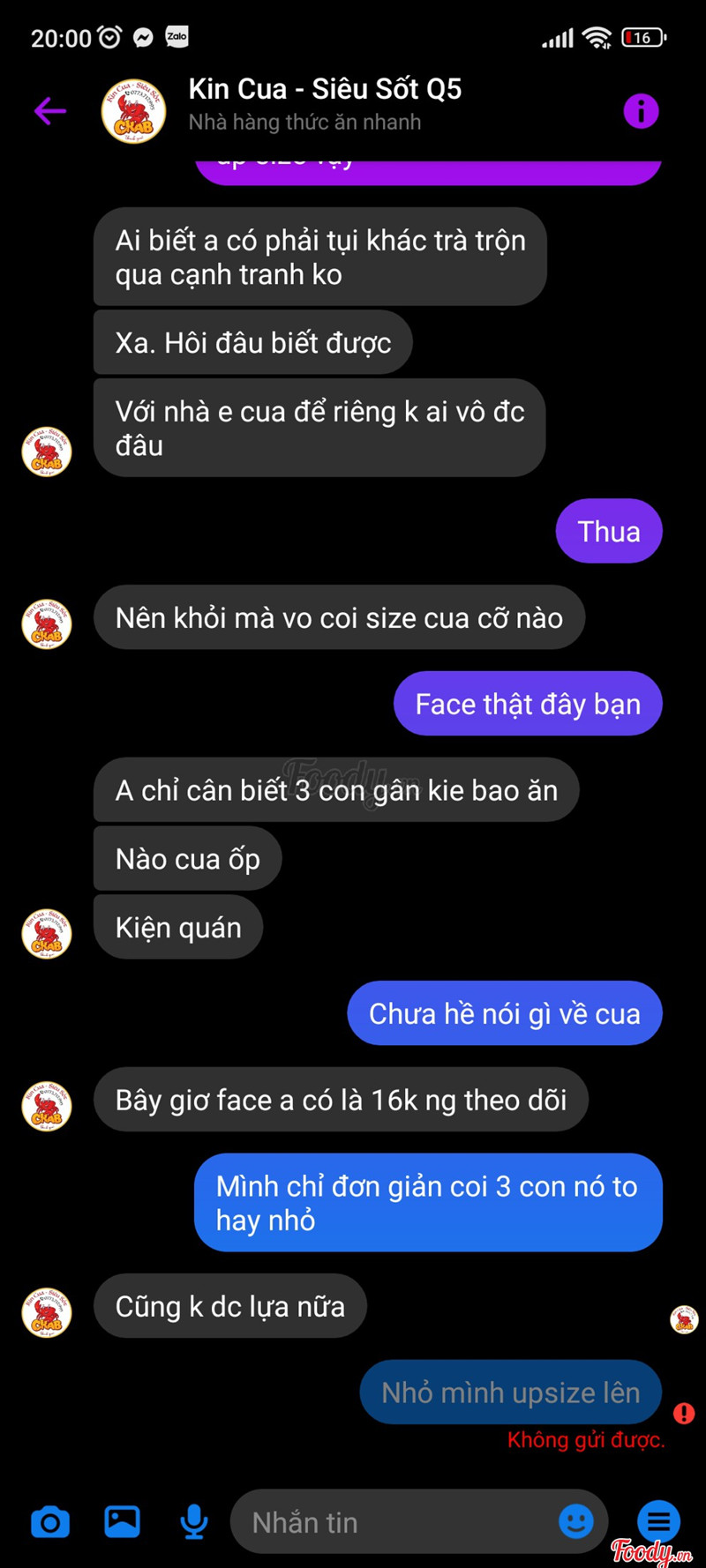Open the blue menu button beside message field
The image size is (706, 1568).
658,1521
